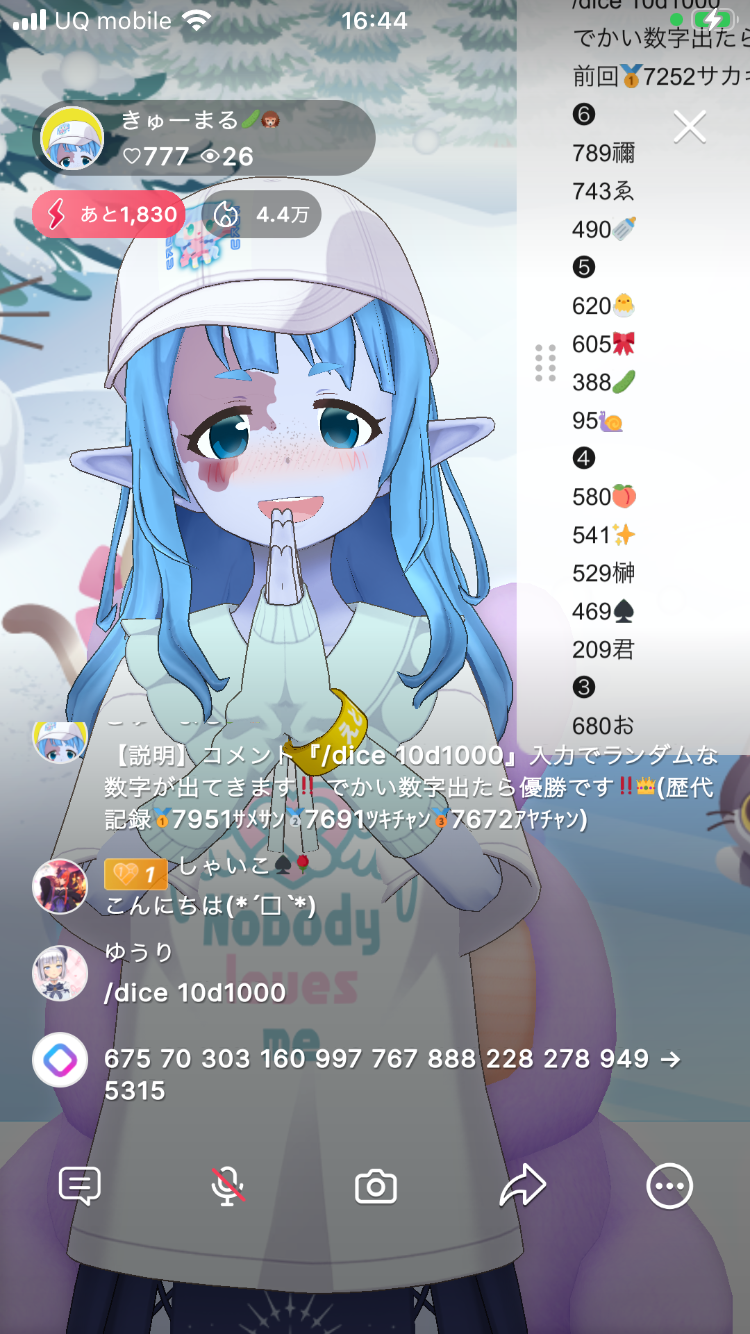Toggle the muted microphone icon
This screenshot has width=750, height=1334.
pos(228,1187)
